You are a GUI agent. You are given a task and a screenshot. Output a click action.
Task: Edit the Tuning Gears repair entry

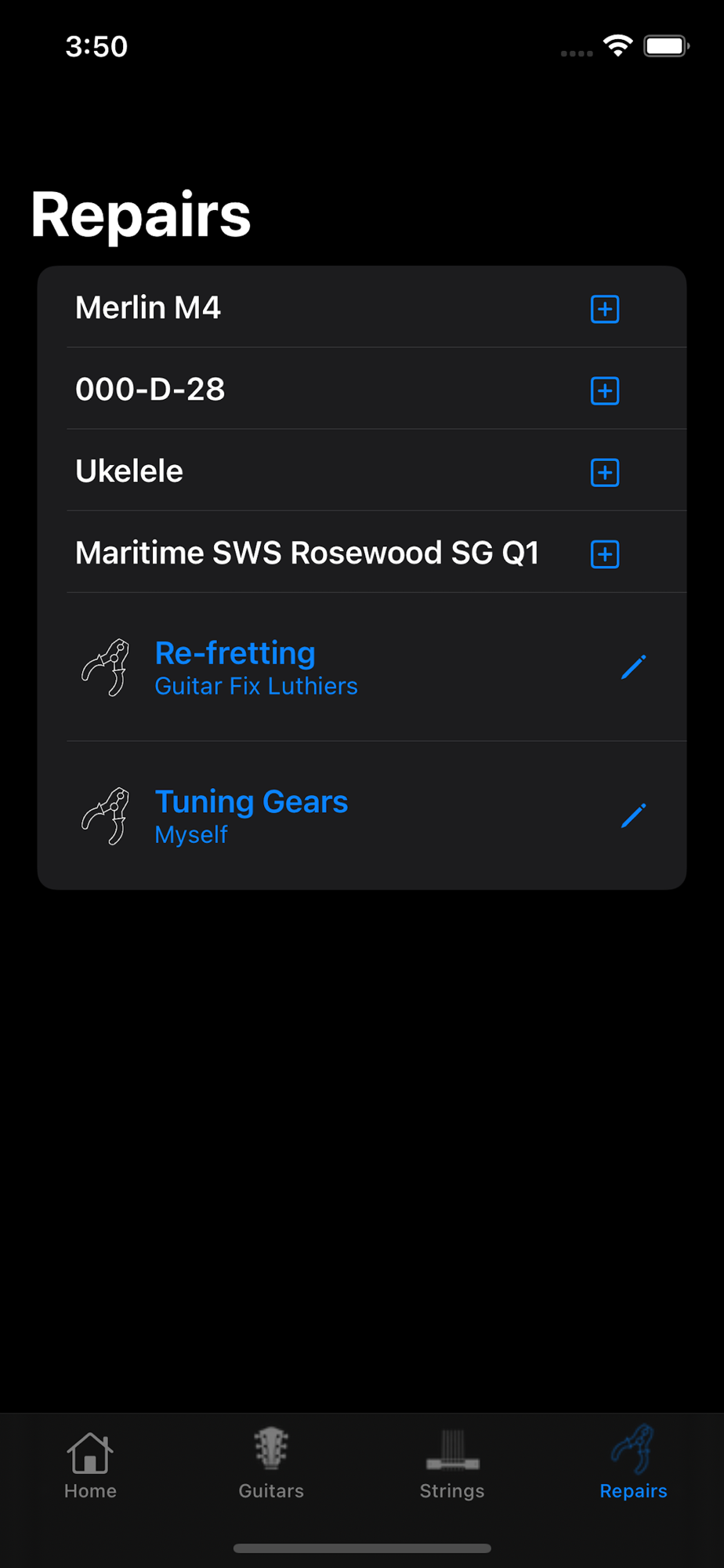pyautogui.click(x=633, y=815)
